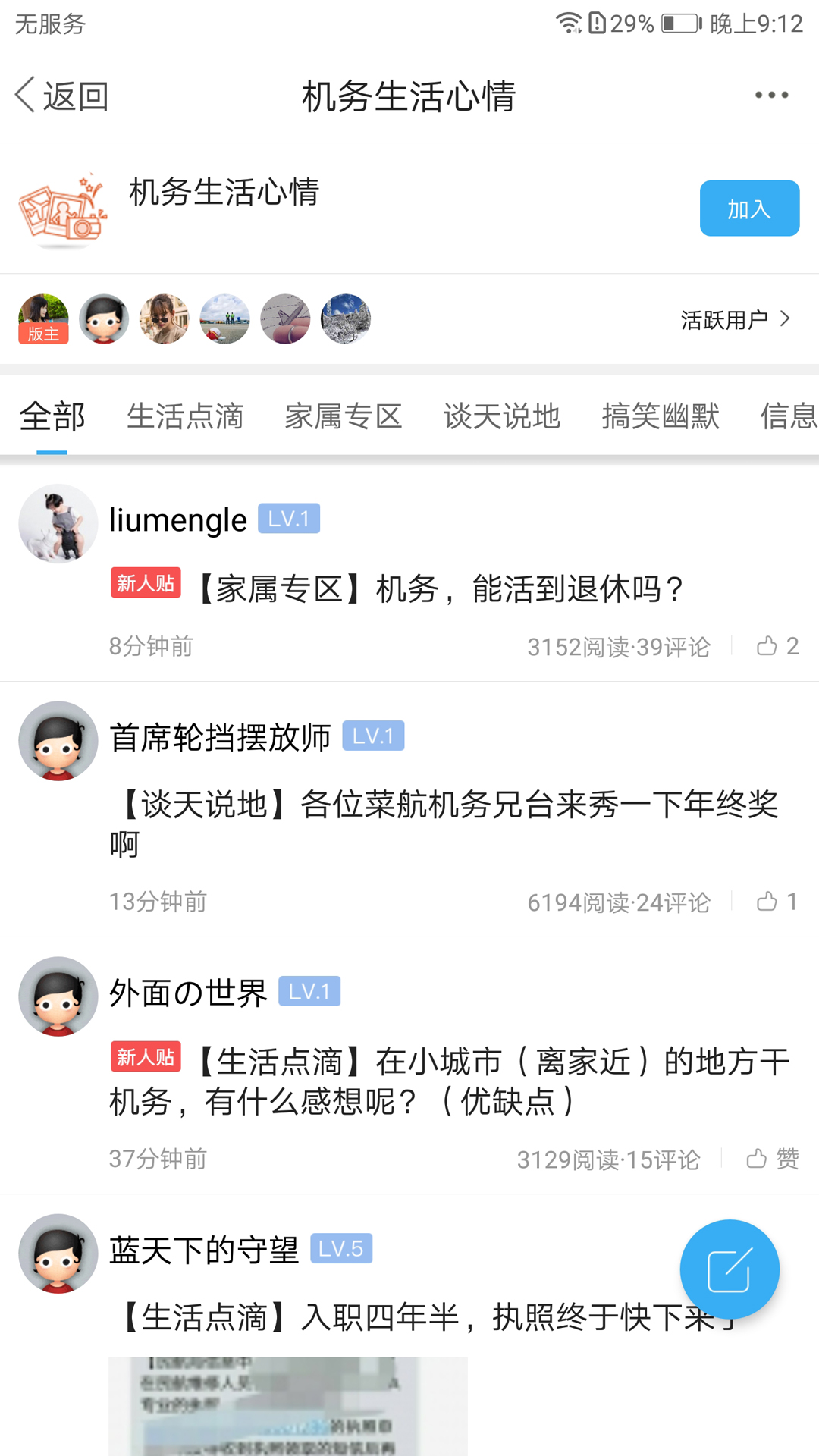This screenshot has height=1456, width=819.
Task: Open the 活跃用户 list
Action: 735,319
